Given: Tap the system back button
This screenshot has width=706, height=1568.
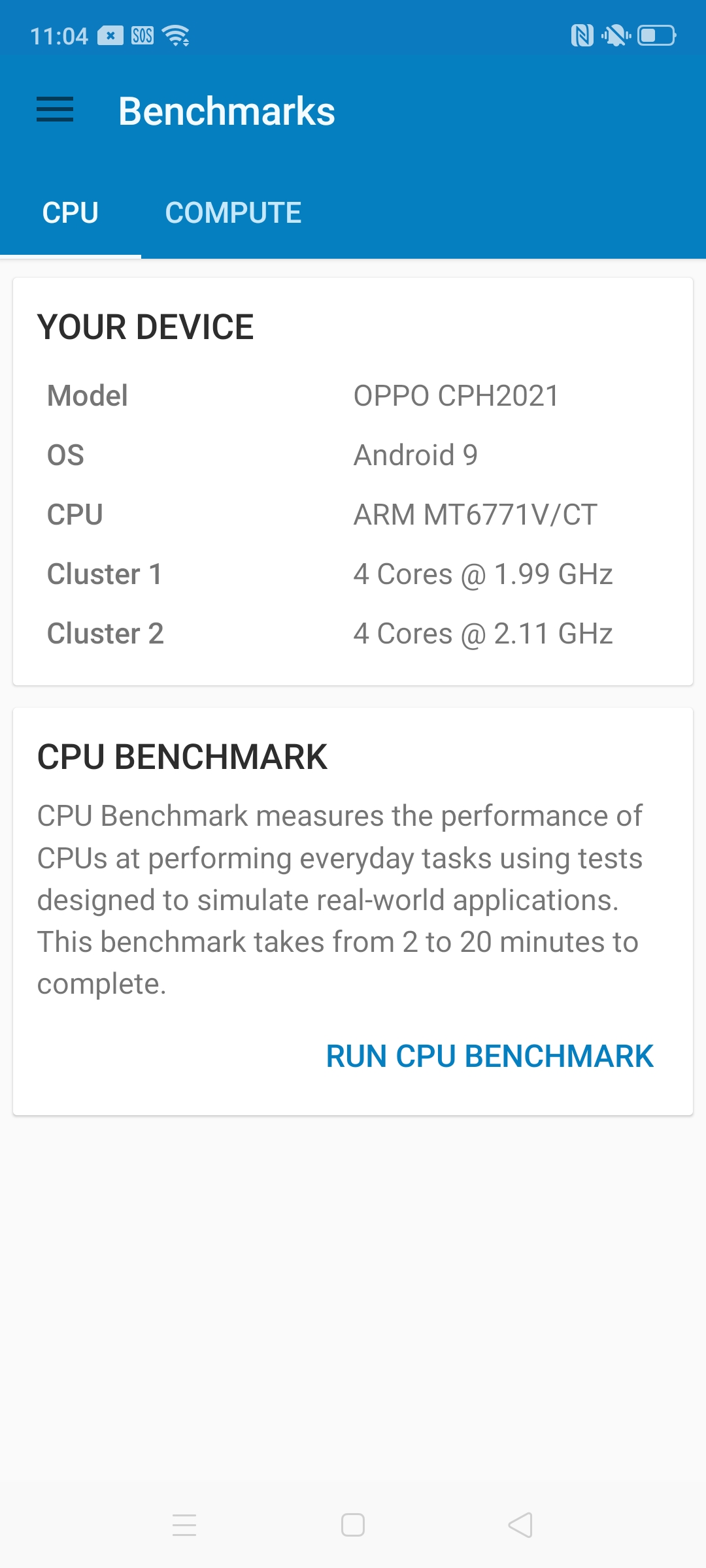Looking at the screenshot, I should pos(520,1526).
